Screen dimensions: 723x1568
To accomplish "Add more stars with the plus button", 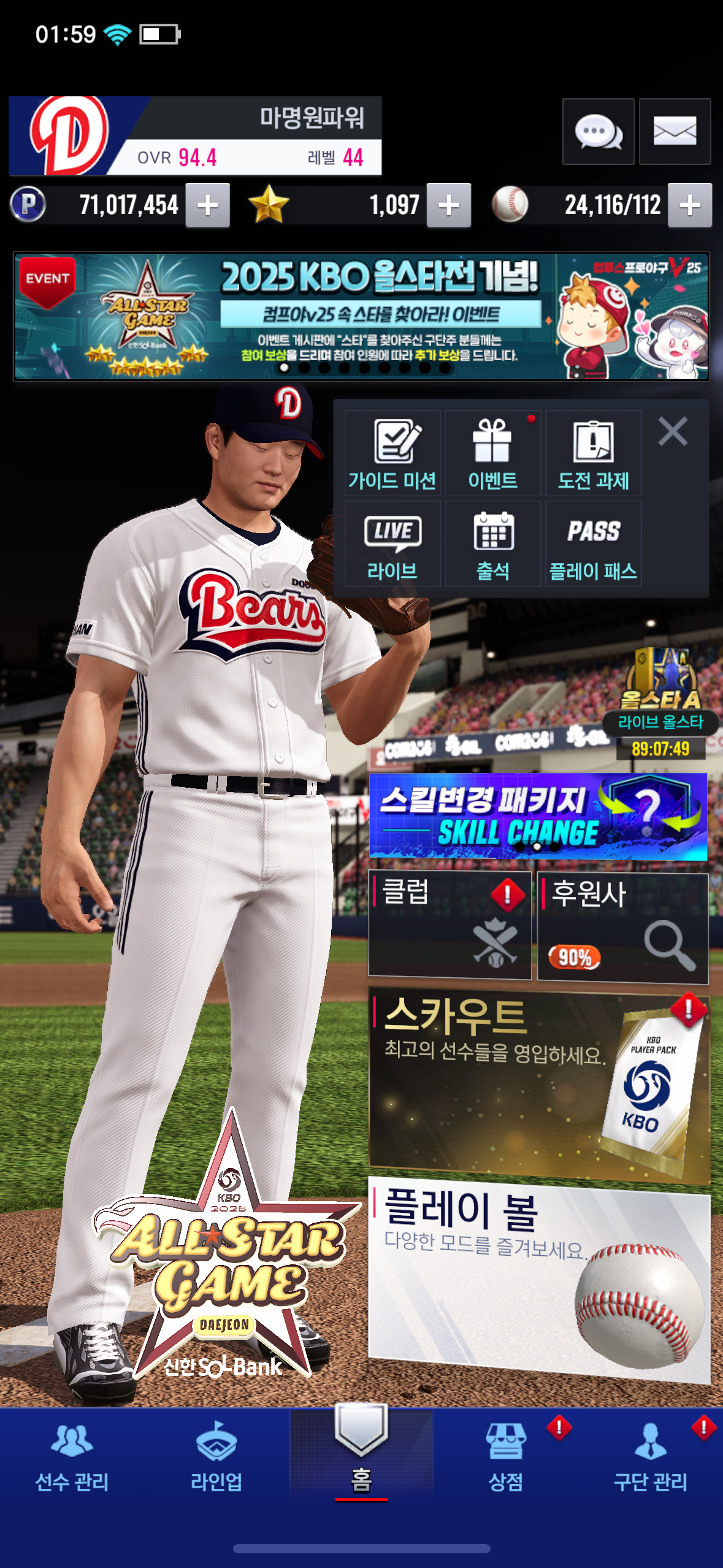I will pos(449,205).
